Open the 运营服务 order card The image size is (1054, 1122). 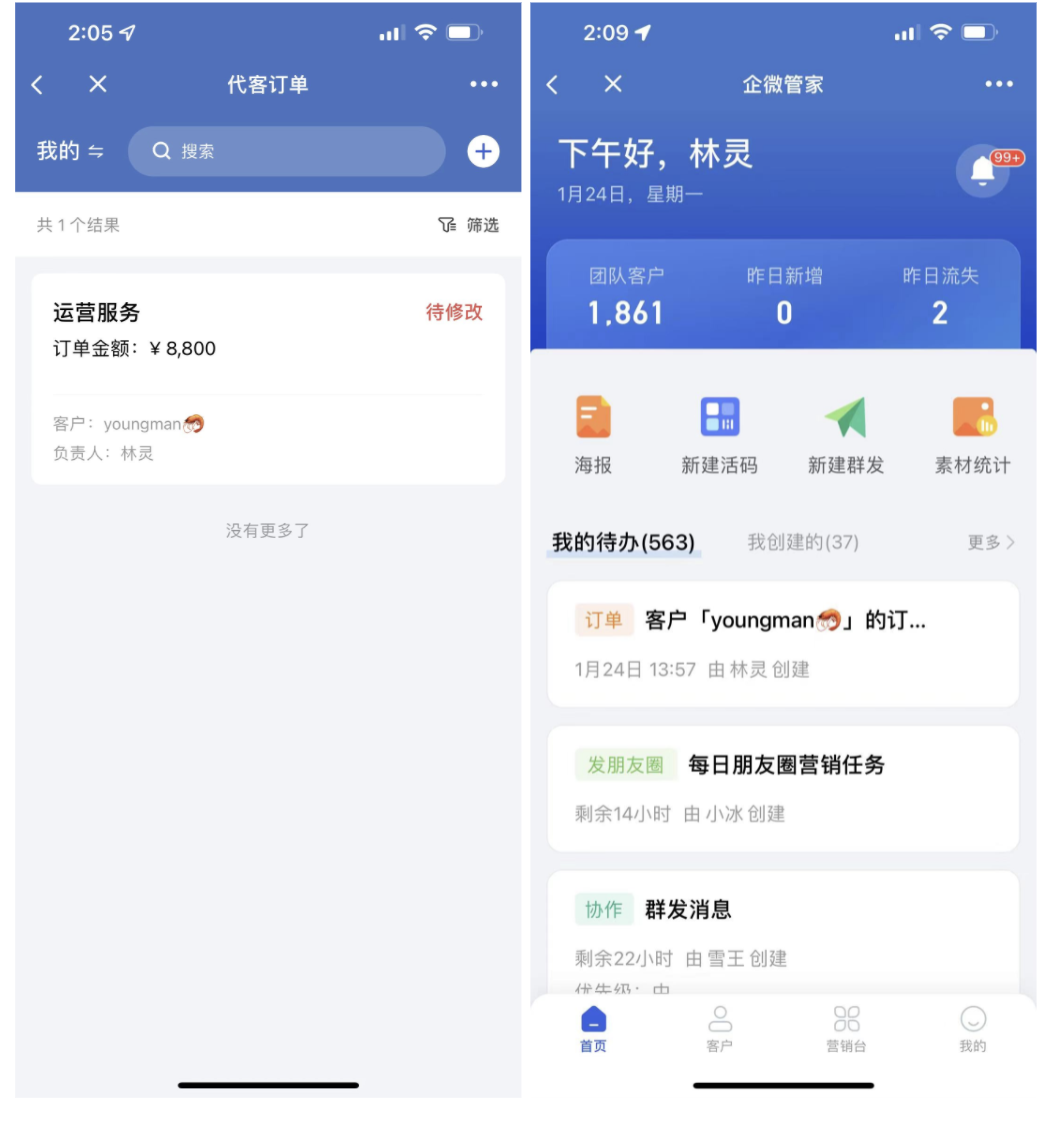click(268, 378)
